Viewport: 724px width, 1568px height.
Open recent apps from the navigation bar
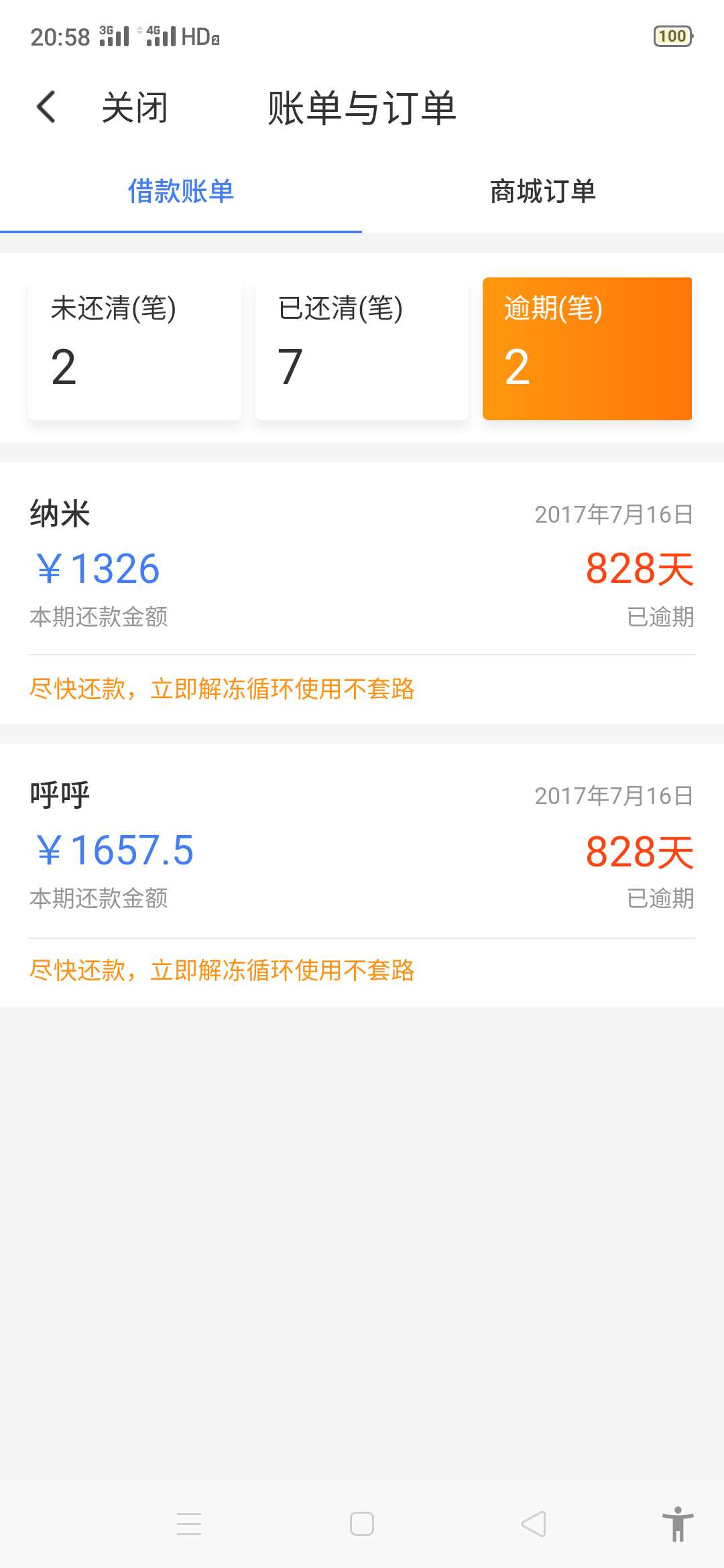(189, 1524)
